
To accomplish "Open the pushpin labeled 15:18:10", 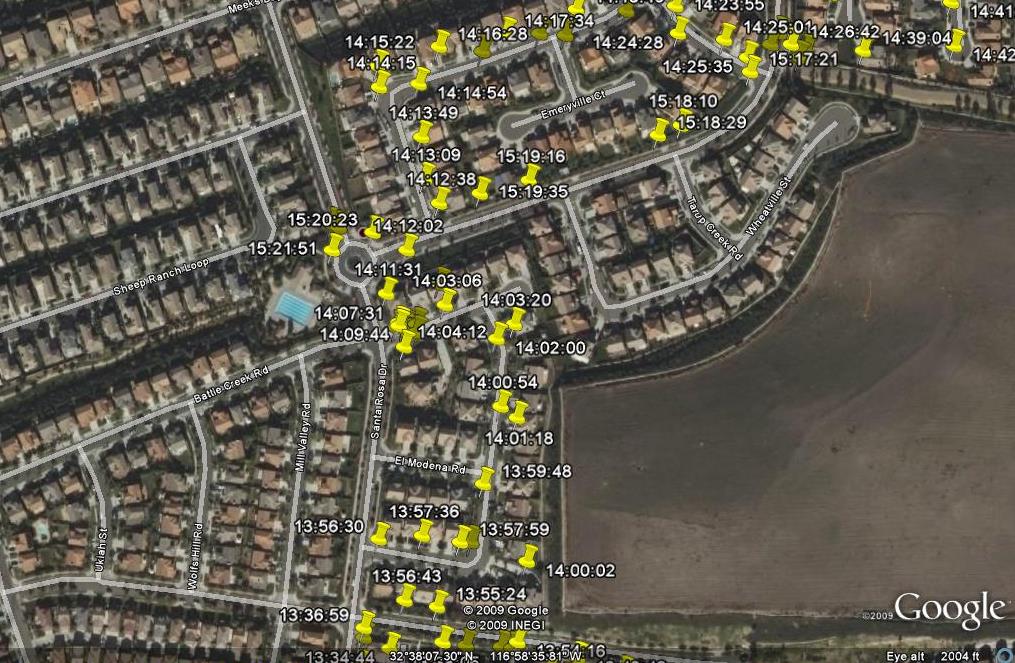I will tap(660, 130).
